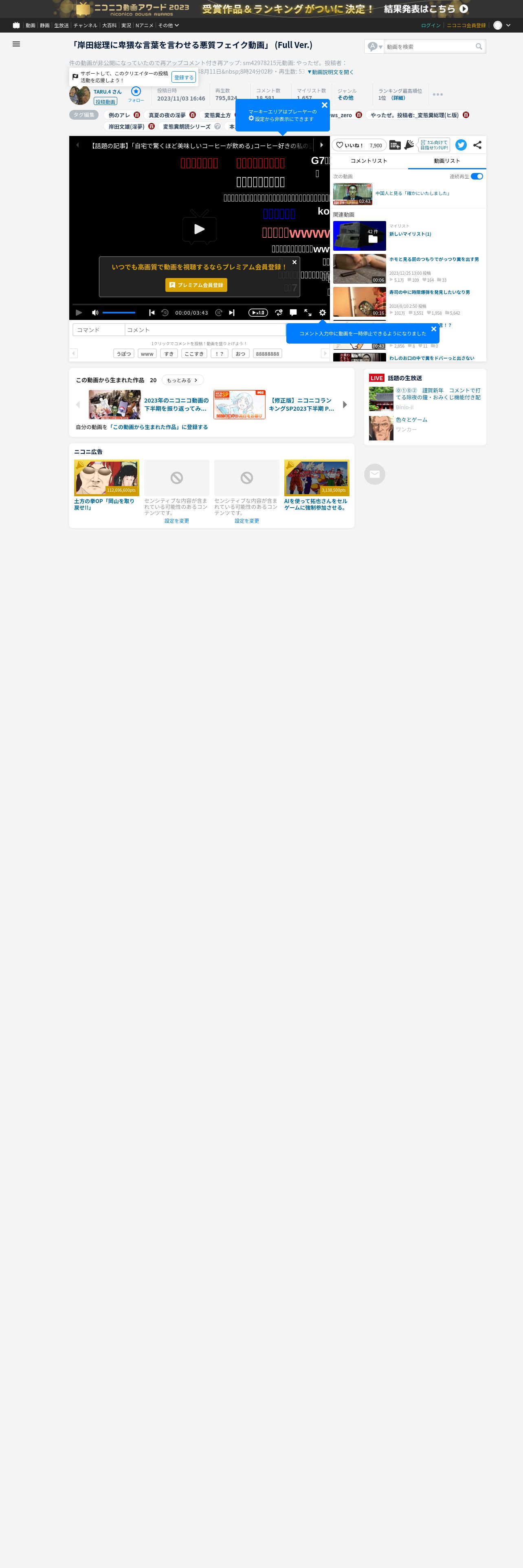This screenshot has height=1568, width=523.
Task: Switch to コメントリスト tab
Action: (369, 161)
